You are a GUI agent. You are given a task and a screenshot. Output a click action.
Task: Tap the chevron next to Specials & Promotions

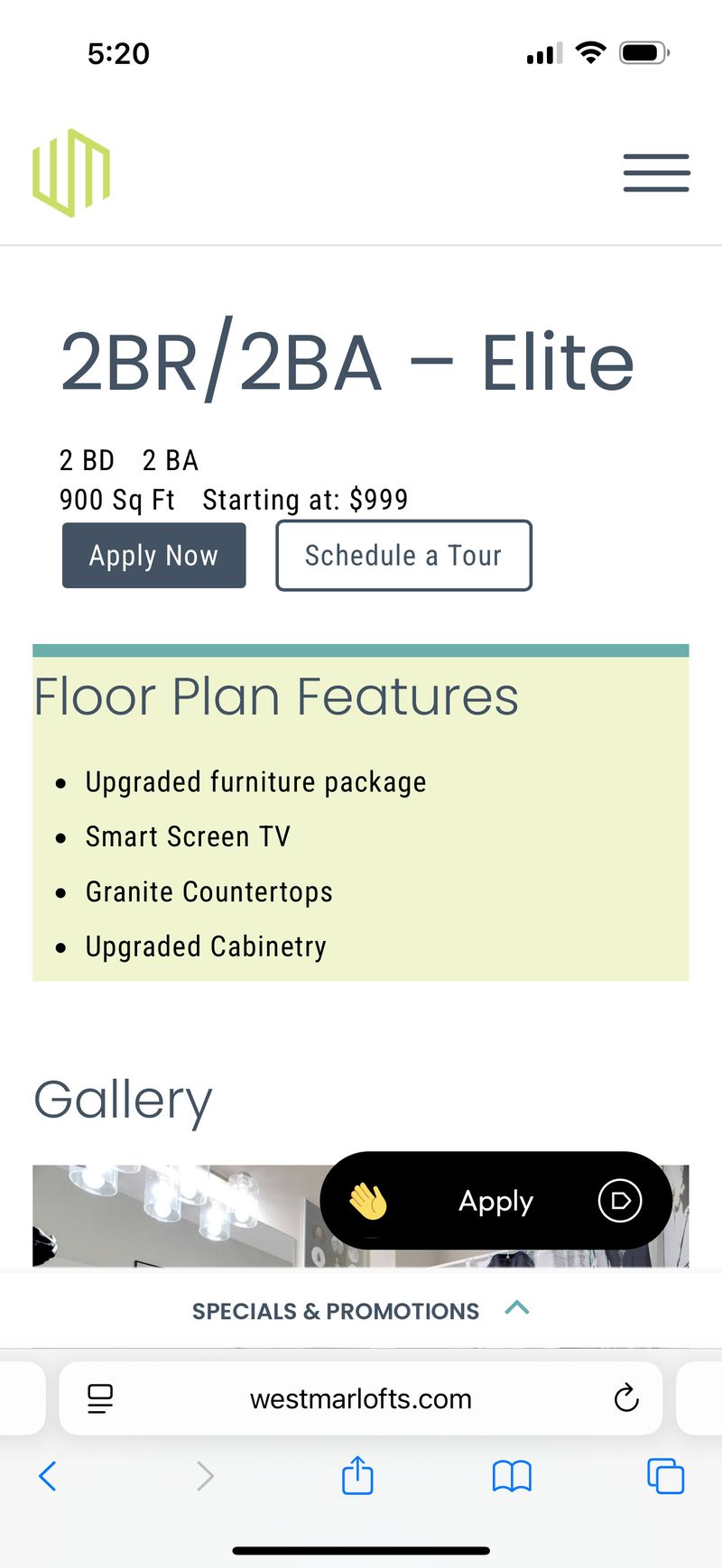516,1309
